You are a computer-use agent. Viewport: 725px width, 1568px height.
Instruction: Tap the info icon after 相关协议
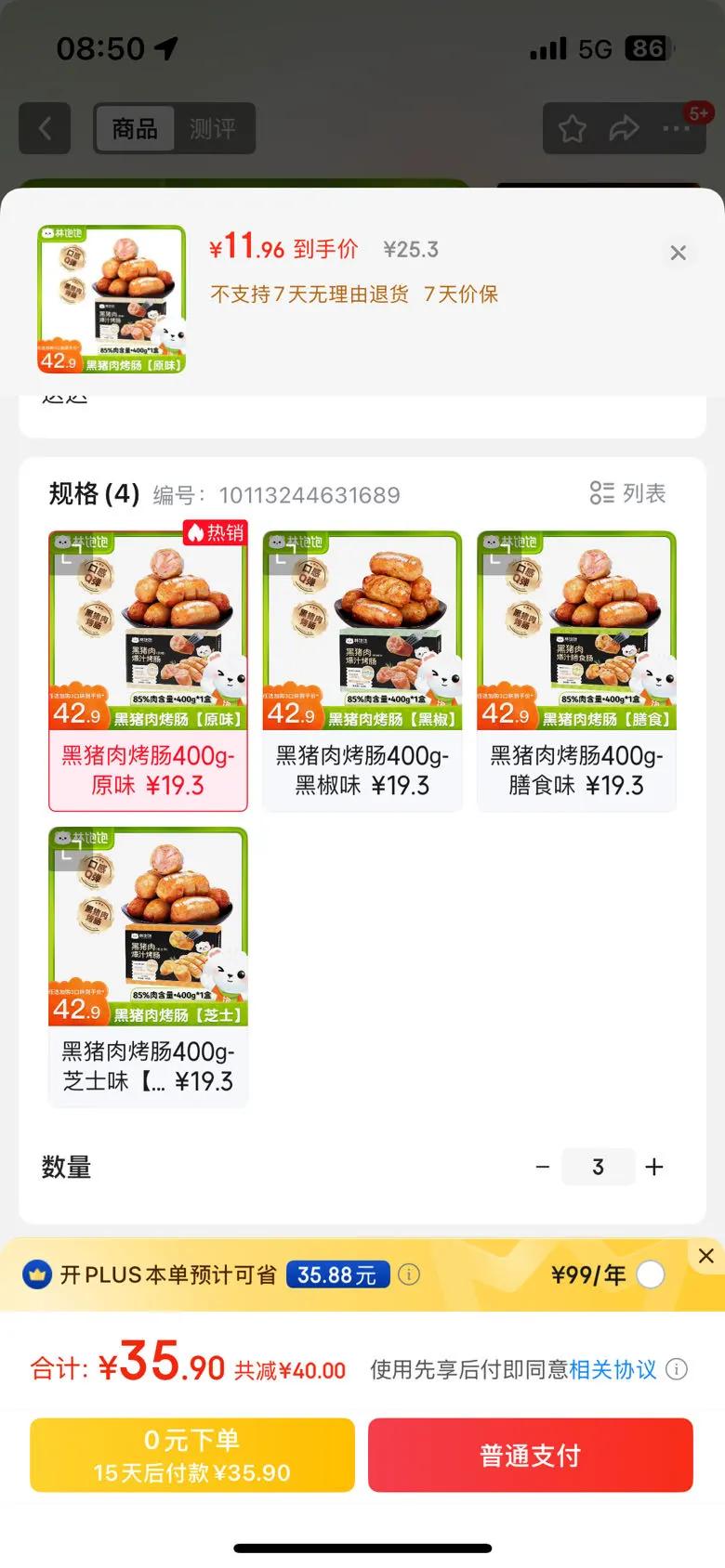pos(679,1368)
